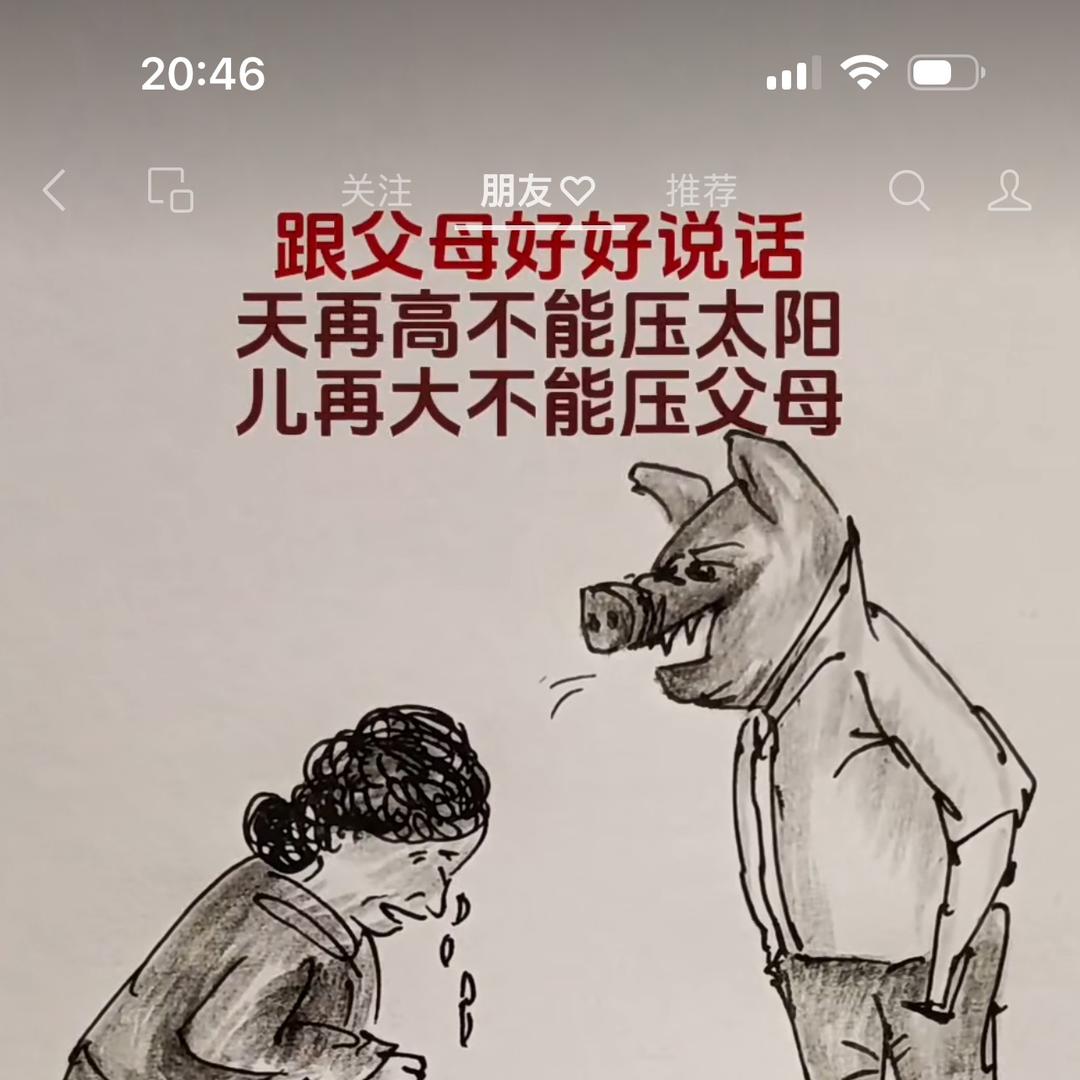
Task: Switch to the 推荐 tab
Action: (x=701, y=190)
